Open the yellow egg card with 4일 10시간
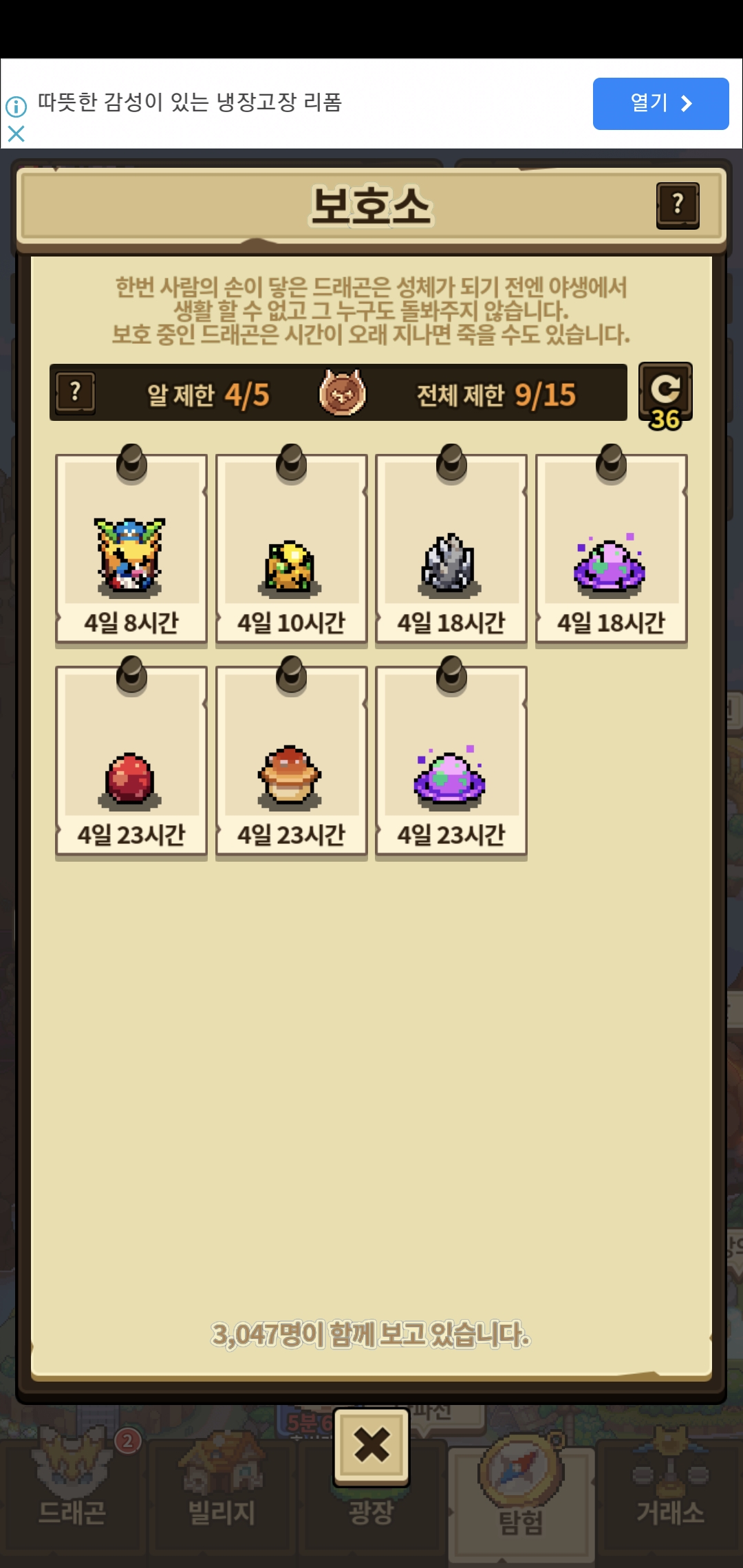743x1568 pixels. coord(291,550)
